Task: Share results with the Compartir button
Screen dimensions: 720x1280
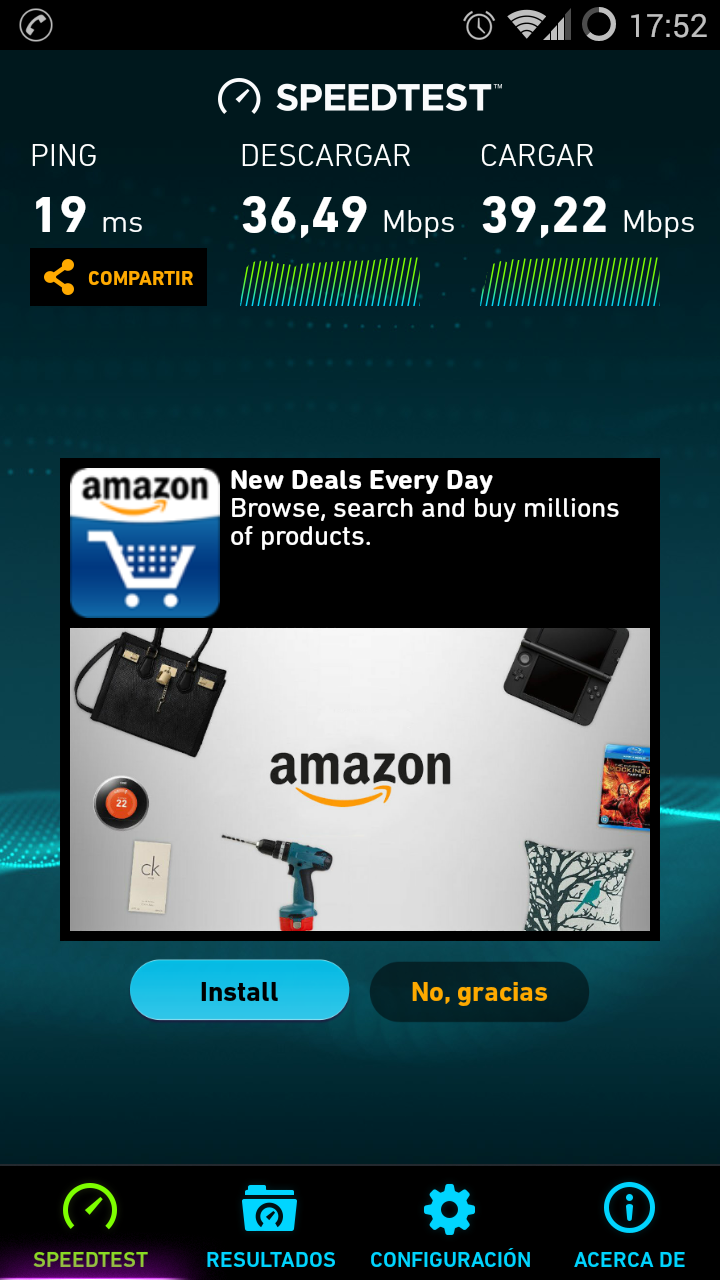Action: point(118,277)
